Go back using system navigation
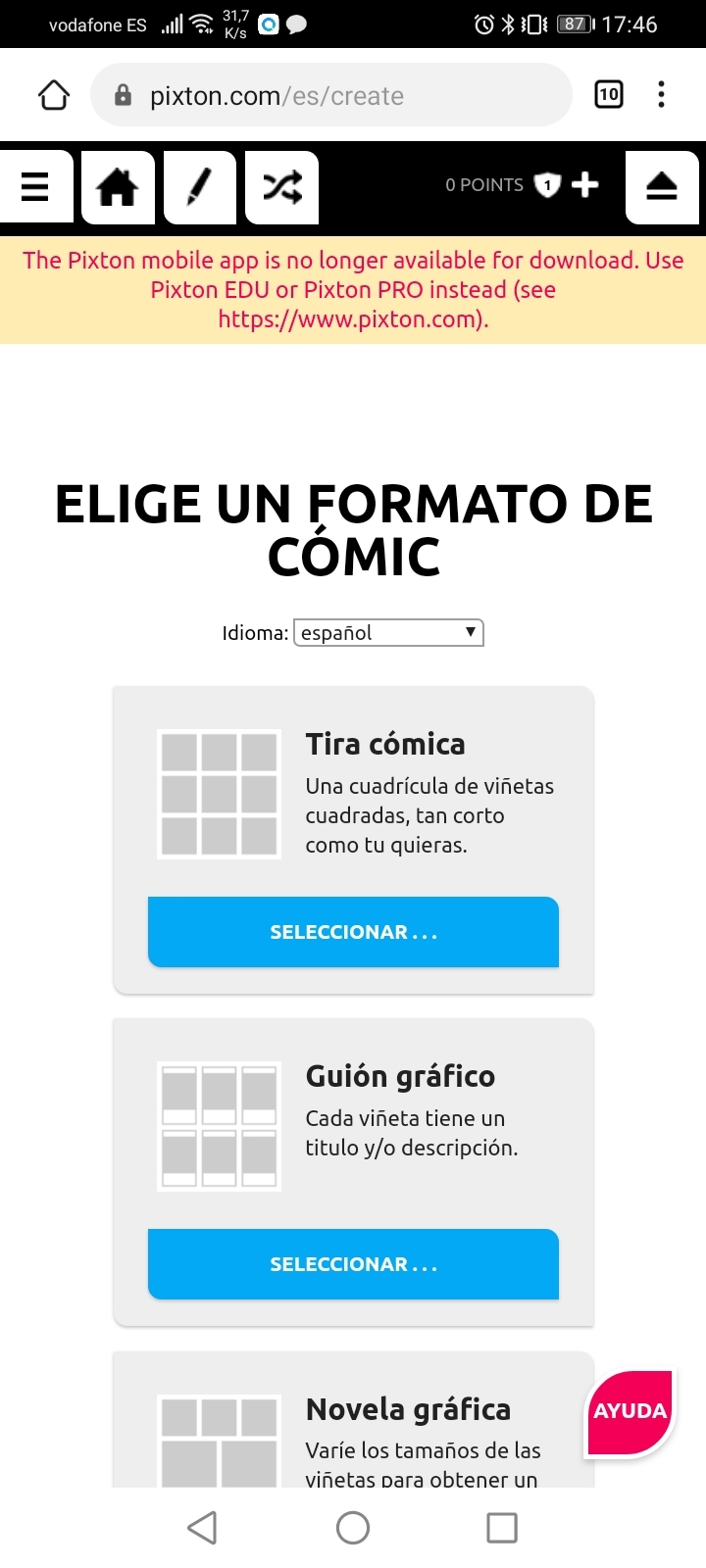The image size is (706, 1568). coord(202,1527)
